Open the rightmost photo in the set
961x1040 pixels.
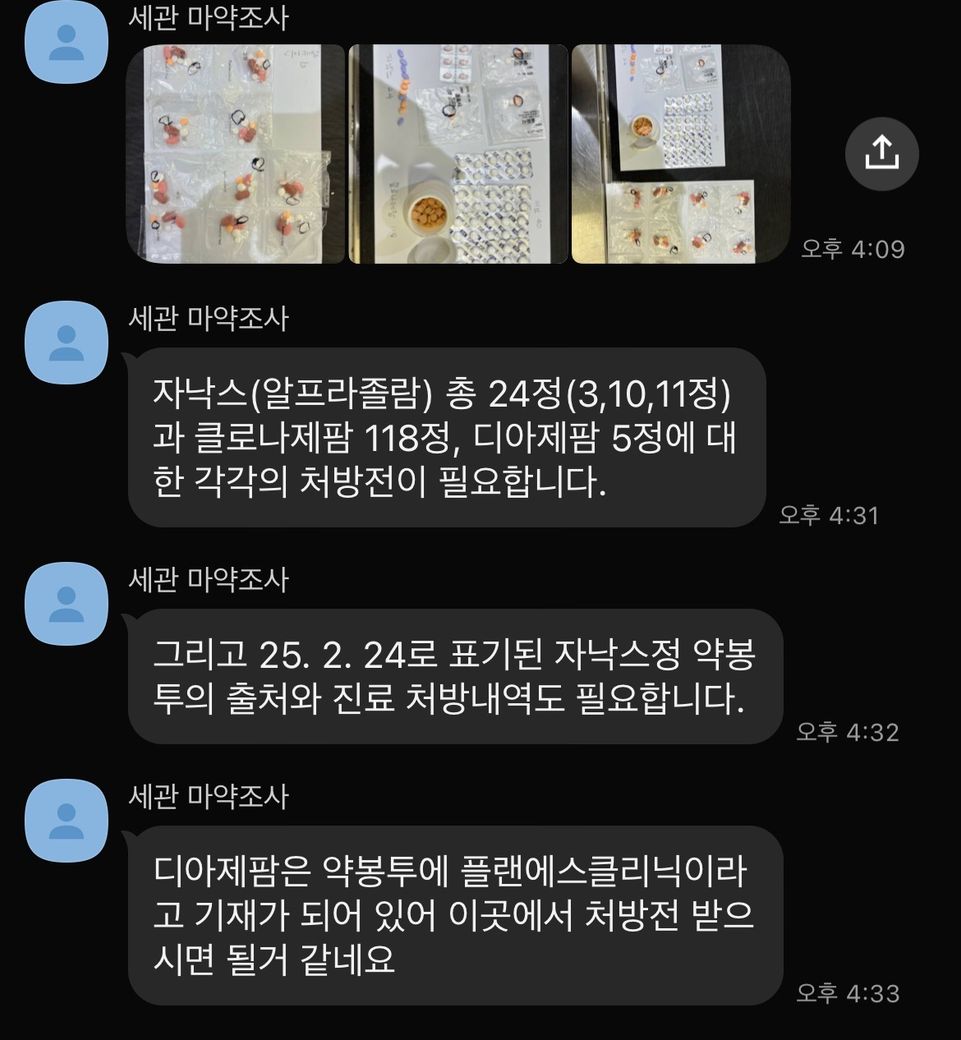click(x=680, y=154)
